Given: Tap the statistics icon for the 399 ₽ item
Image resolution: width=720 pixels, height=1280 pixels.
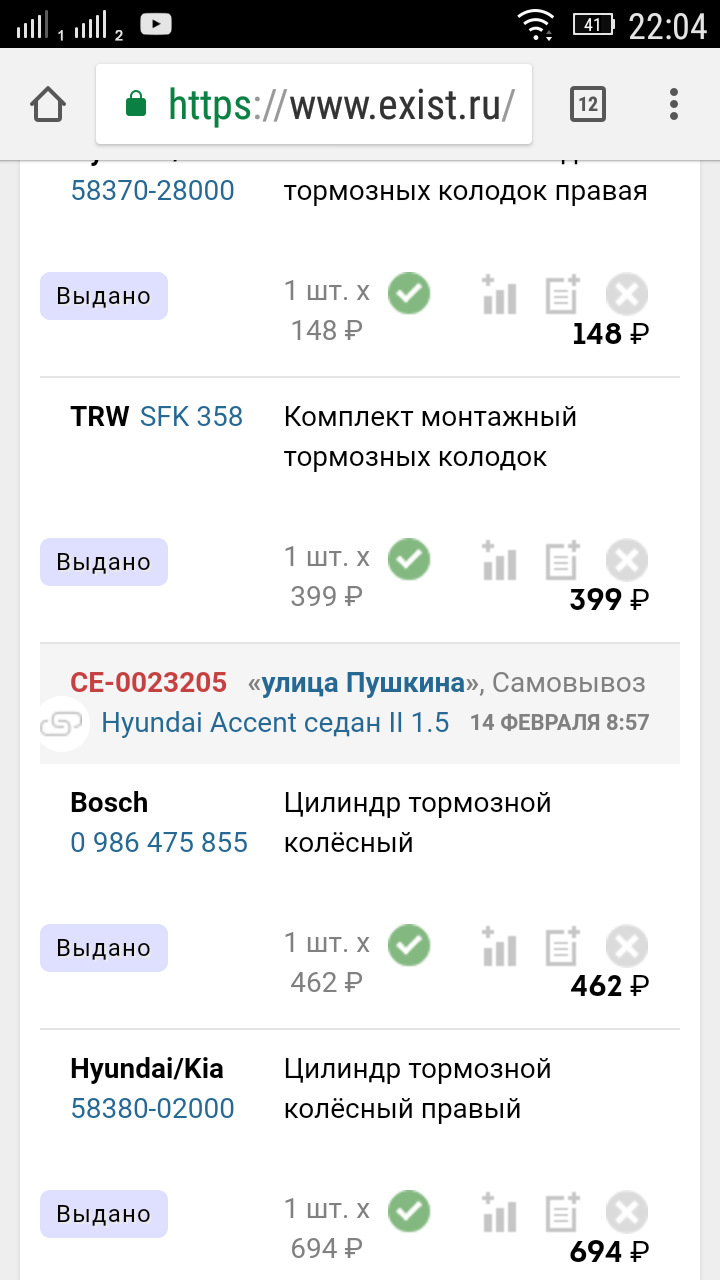Looking at the screenshot, I should click(x=498, y=560).
